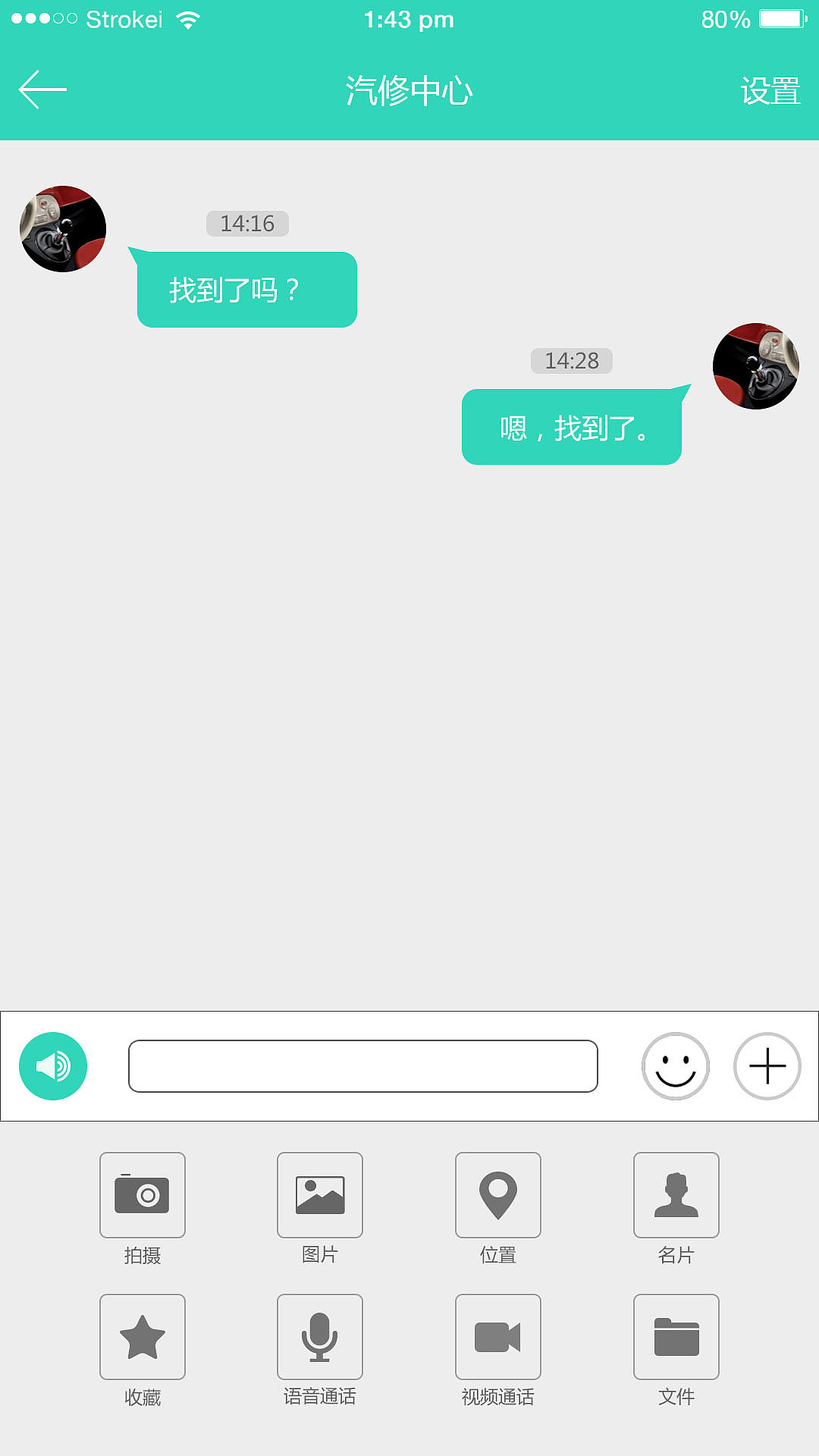Screen dimensions: 819x1456
Task: Open the emoji panel via the smiley icon
Action: click(x=675, y=1065)
